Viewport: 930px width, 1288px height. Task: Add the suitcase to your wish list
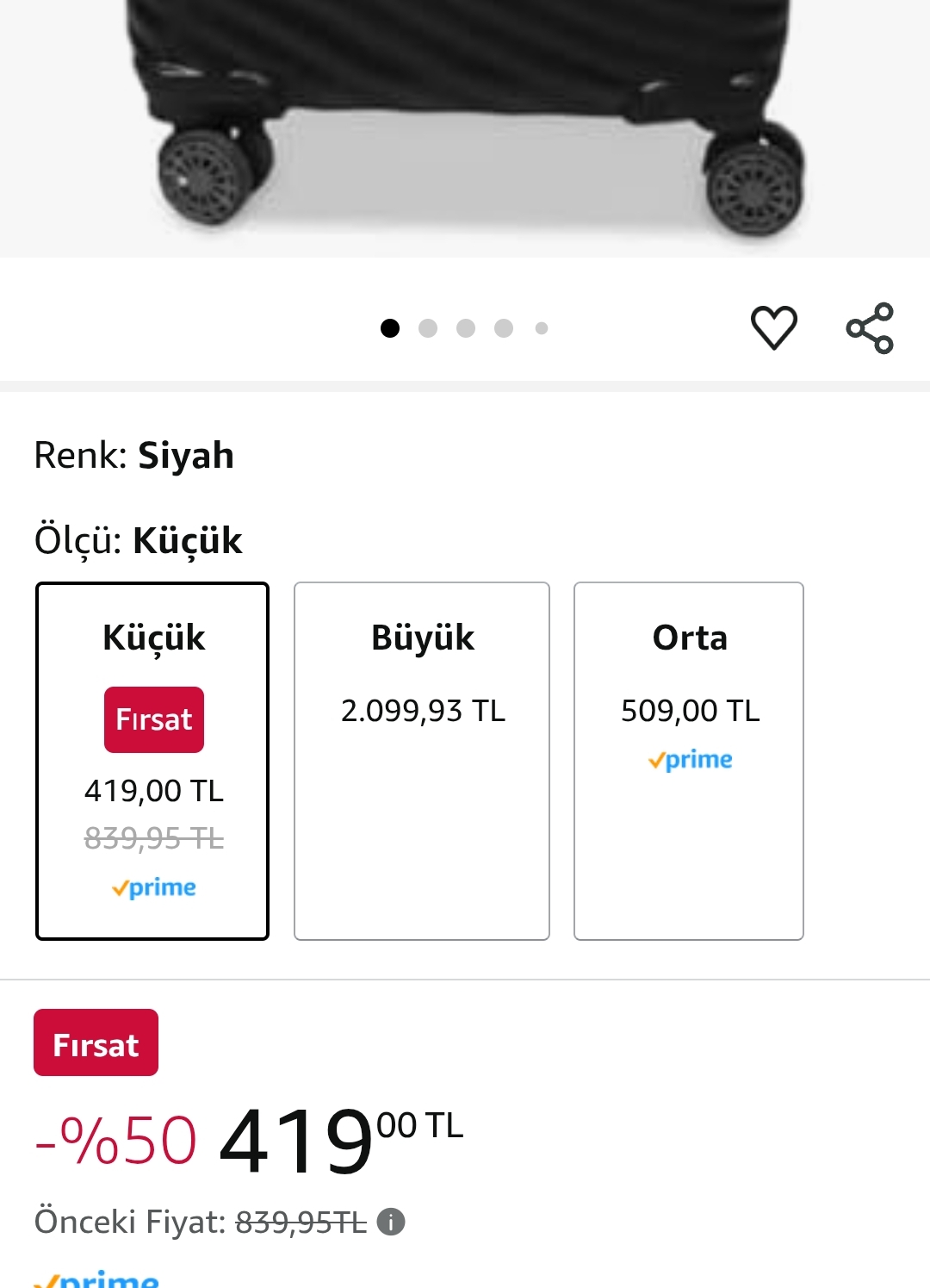pos(773,327)
